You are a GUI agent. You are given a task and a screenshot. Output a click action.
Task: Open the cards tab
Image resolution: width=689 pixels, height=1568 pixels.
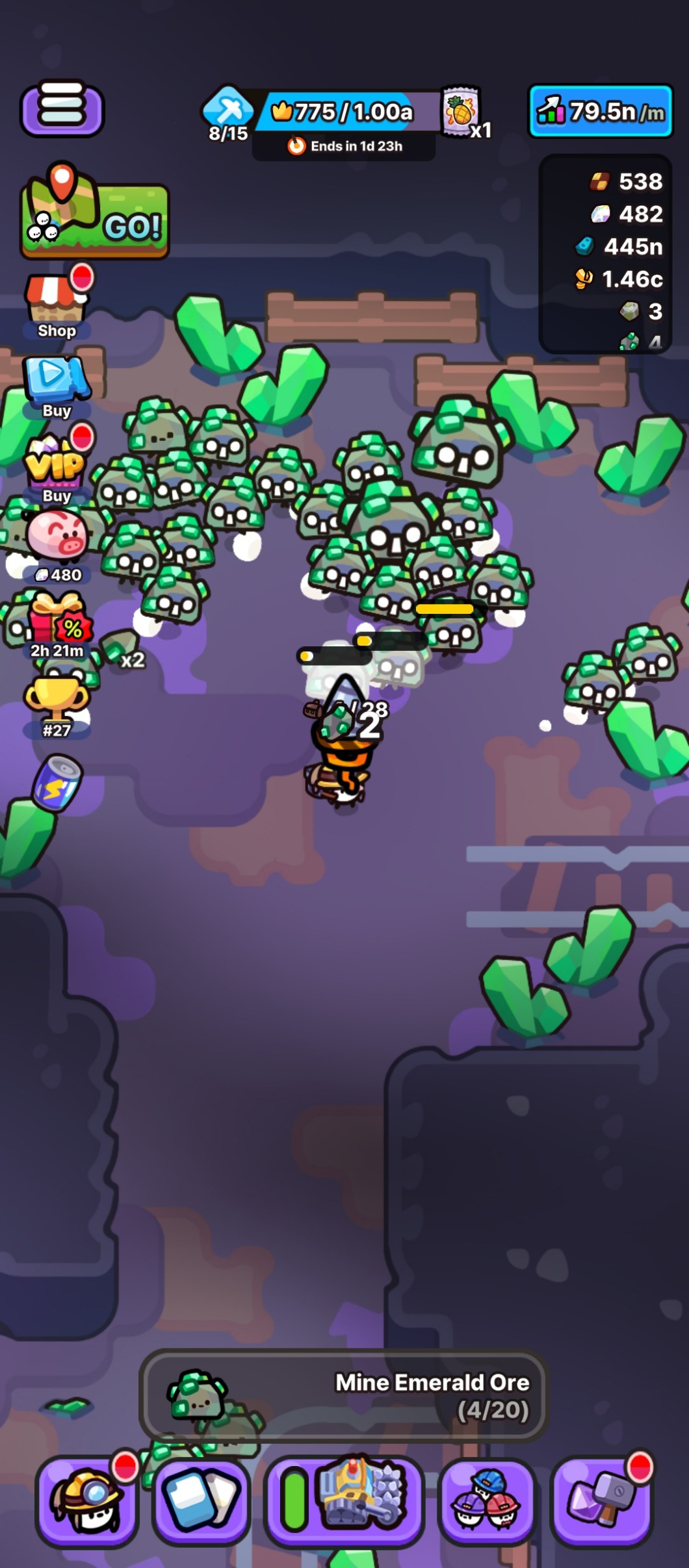(201, 1502)
